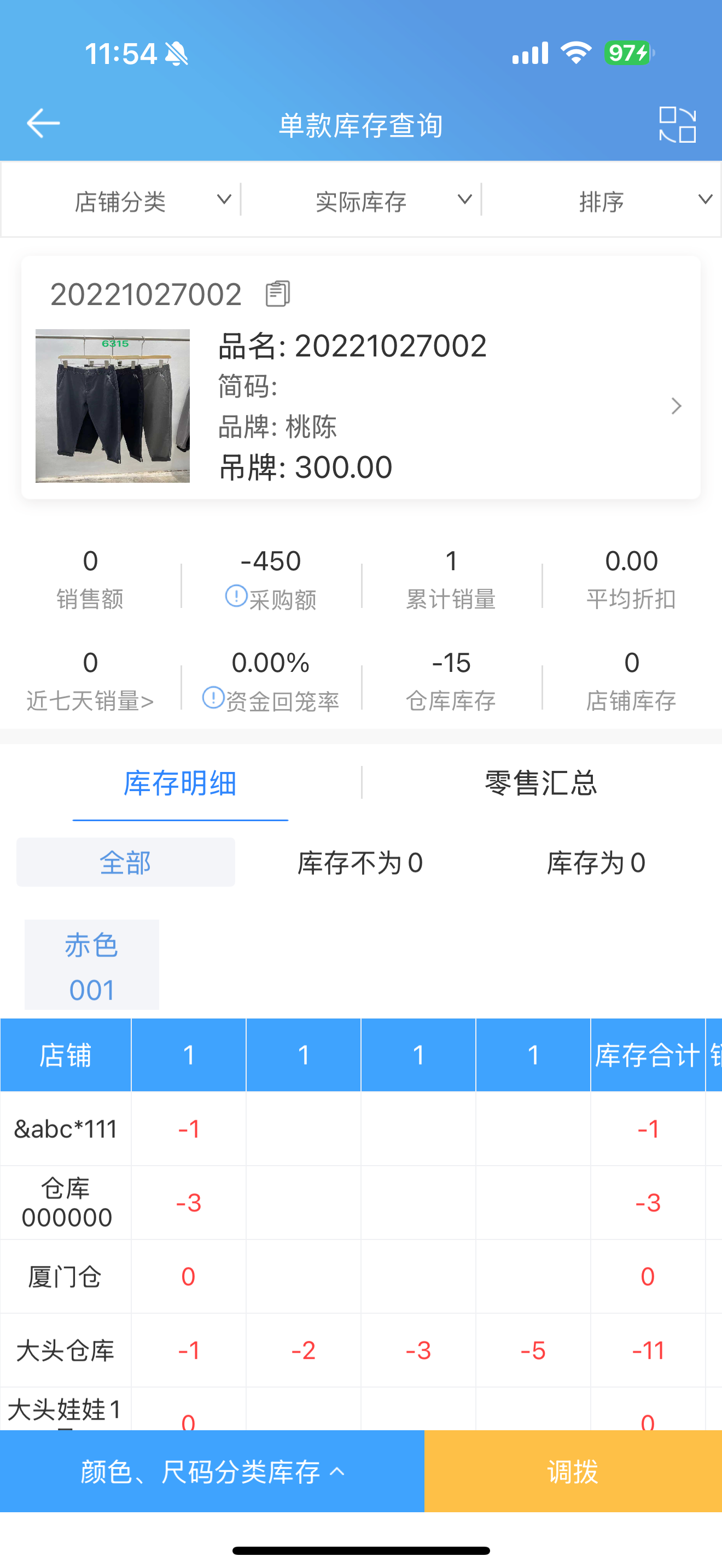Select the 全部 stock filter
Screen dimensions: 722x1568
125,863
